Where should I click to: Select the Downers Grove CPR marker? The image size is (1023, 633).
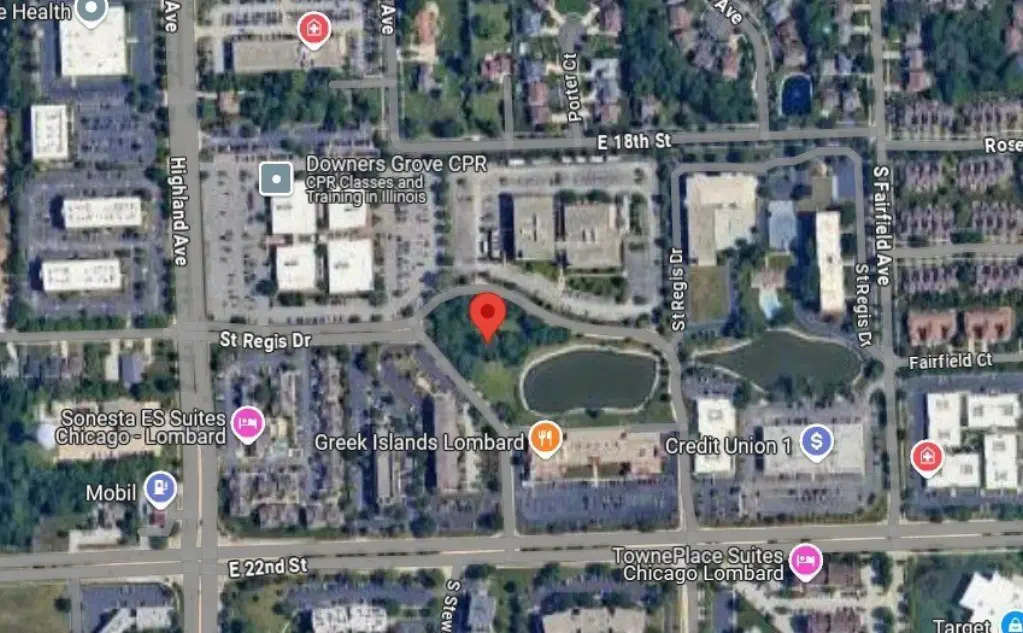coord(276,179)
